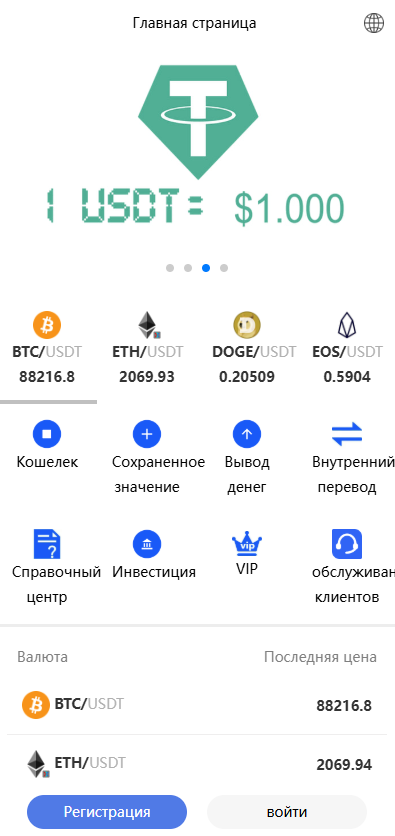Open the USDT price banner
This screenshot has height=836, width=395.
point(197,147)
